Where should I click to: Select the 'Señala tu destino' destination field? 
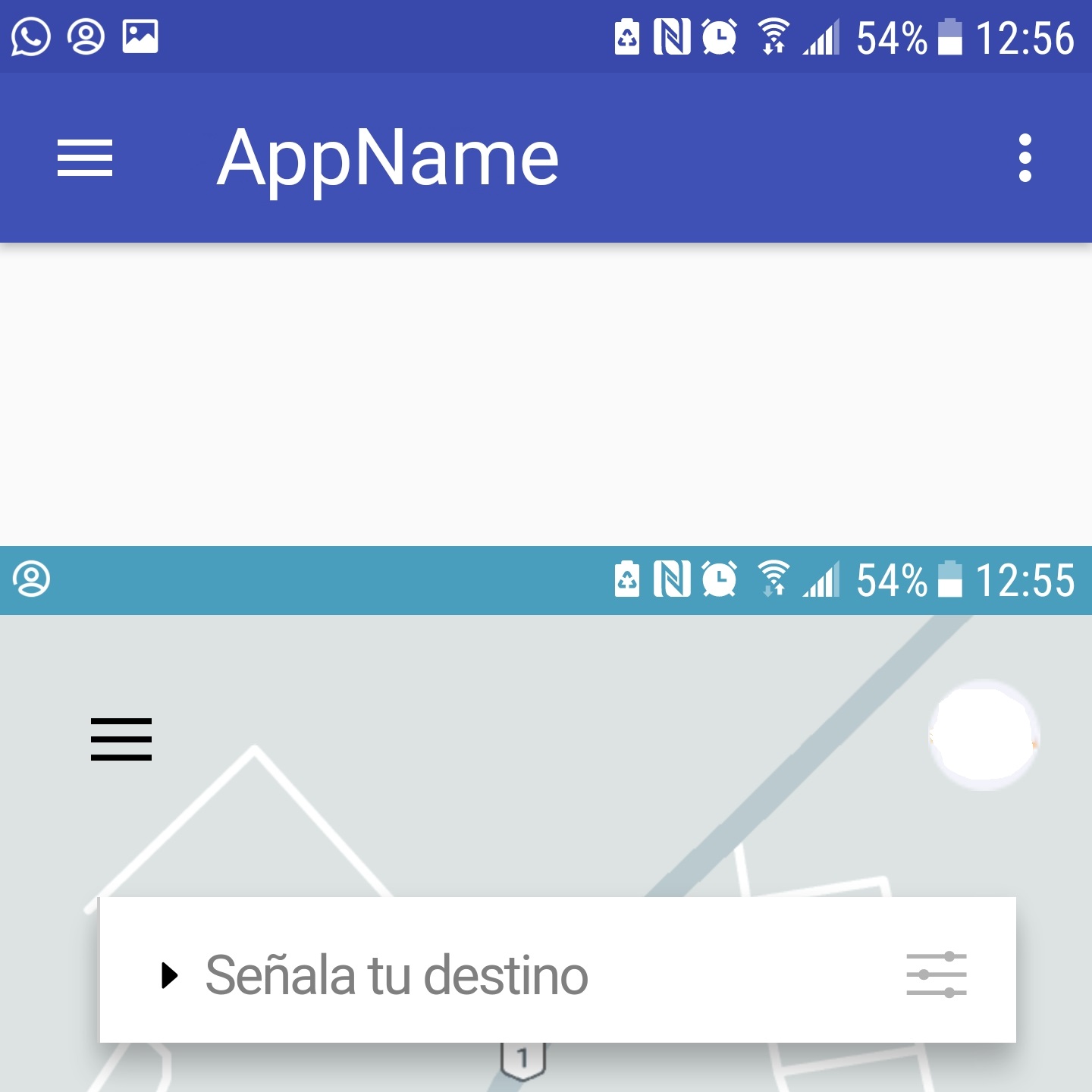(x=397, y=975)
